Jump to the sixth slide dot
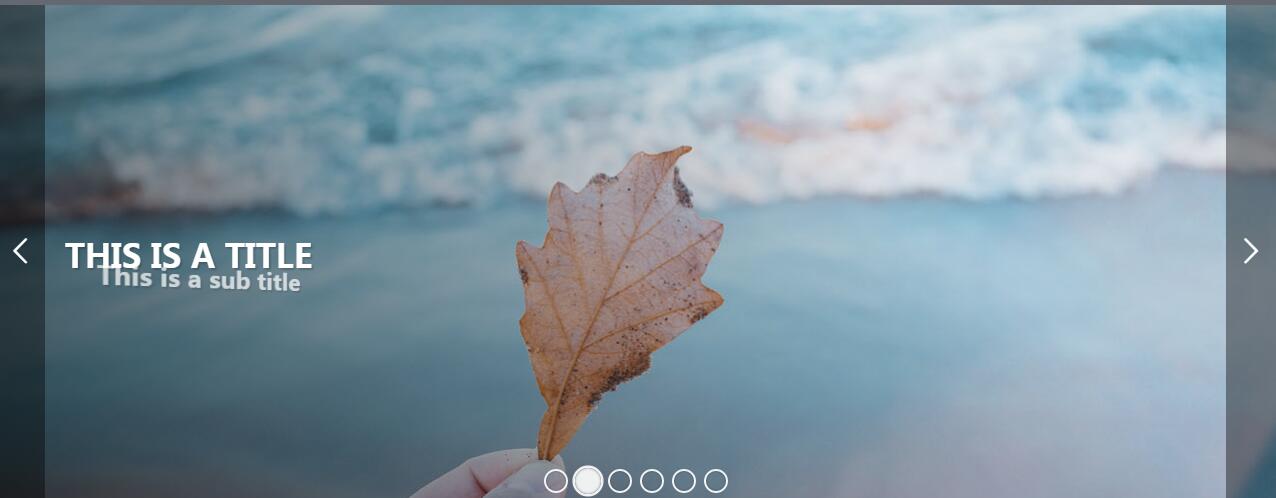 (x=716, y=481)
